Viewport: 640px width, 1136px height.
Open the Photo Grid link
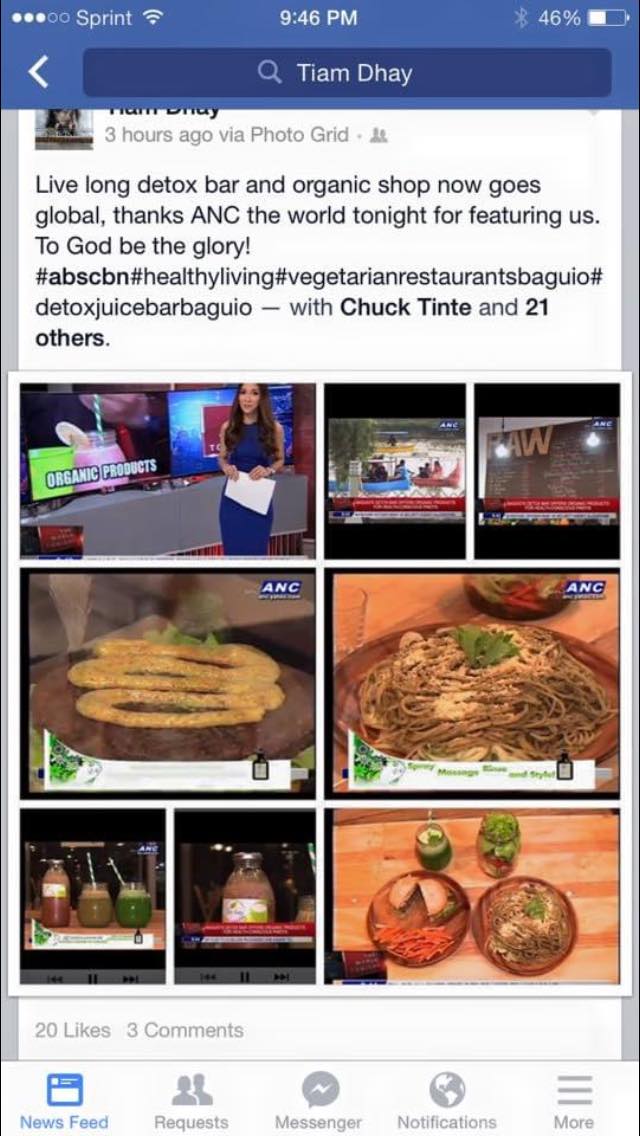299,135
